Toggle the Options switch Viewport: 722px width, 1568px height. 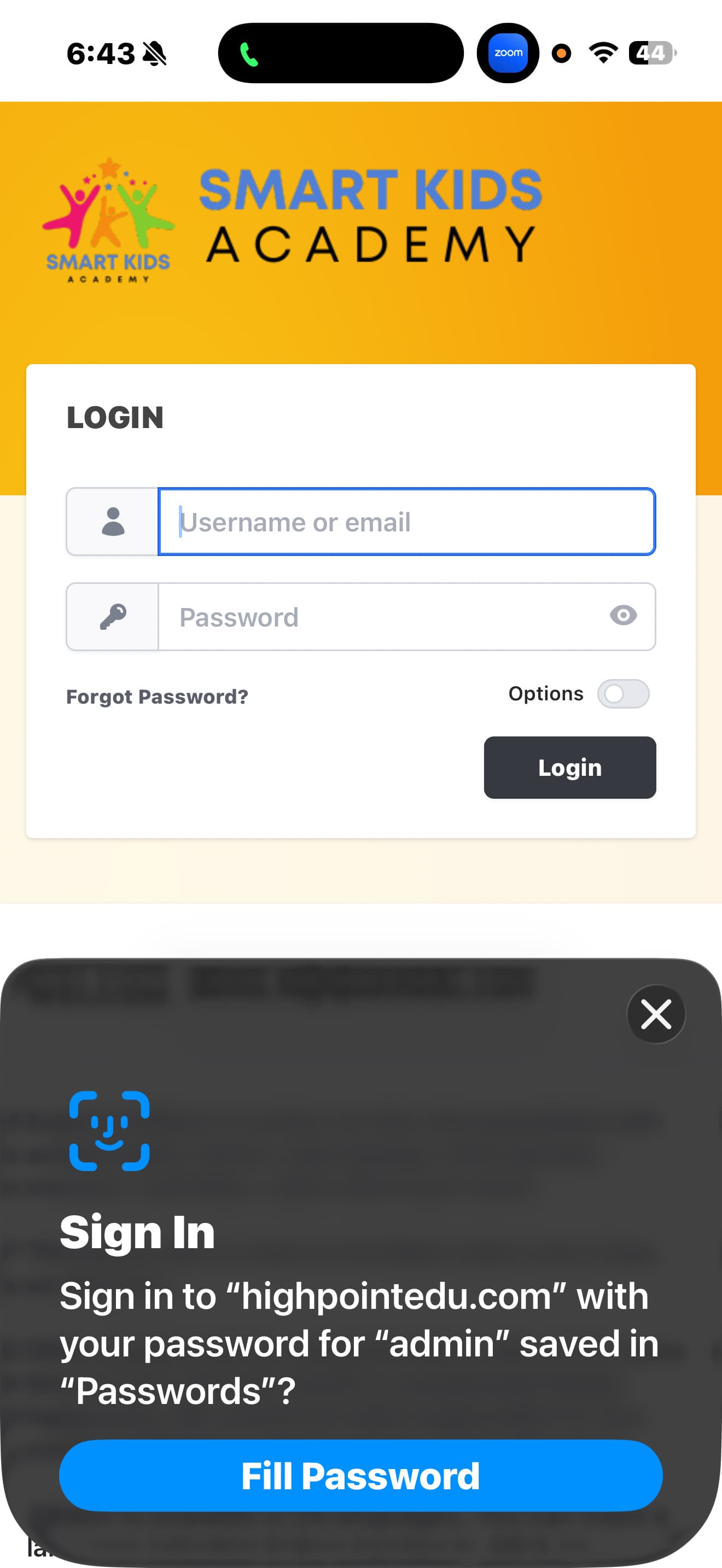pos(623,694)
